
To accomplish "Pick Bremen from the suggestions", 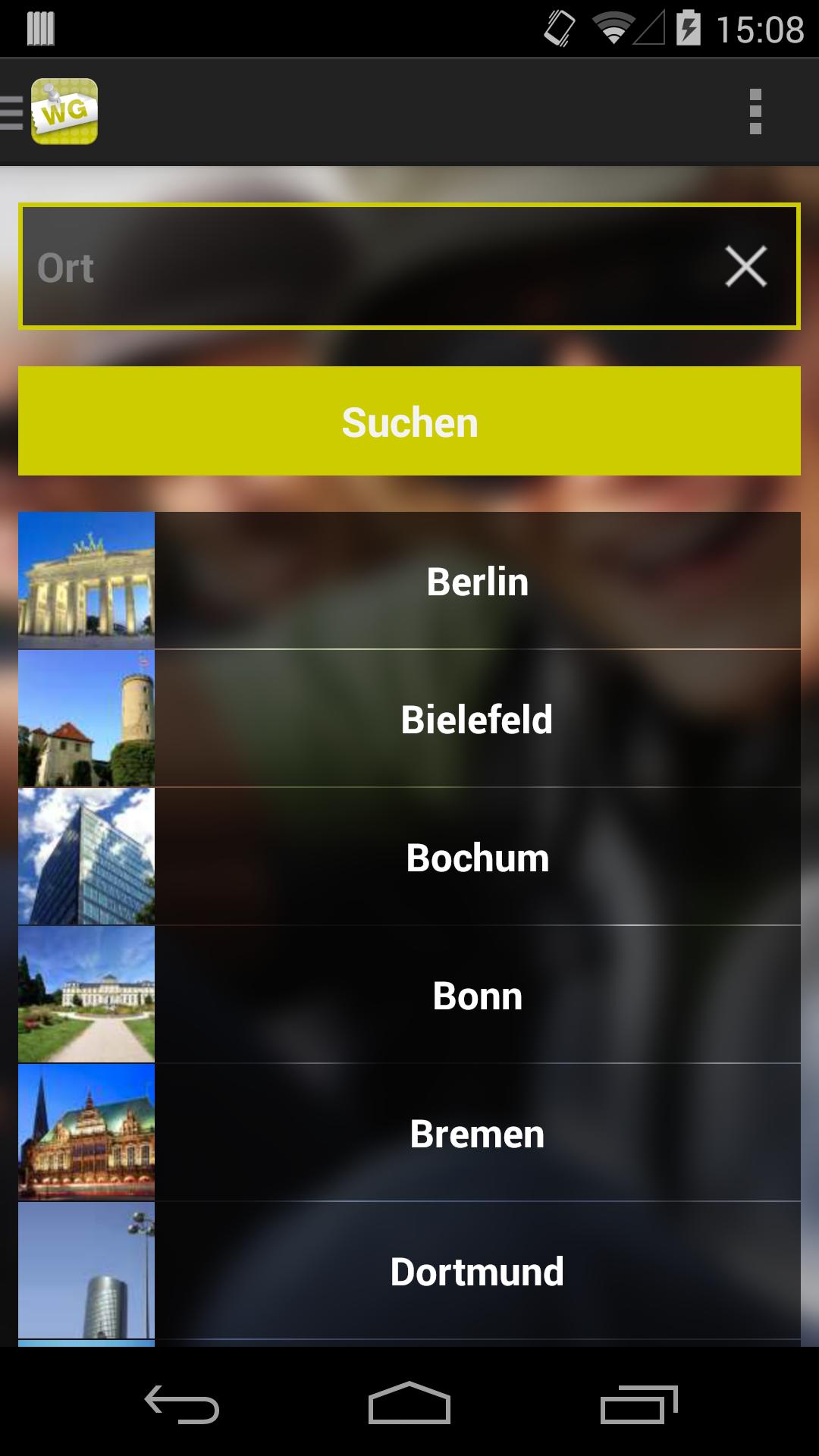I will [x=478, y=1134].
